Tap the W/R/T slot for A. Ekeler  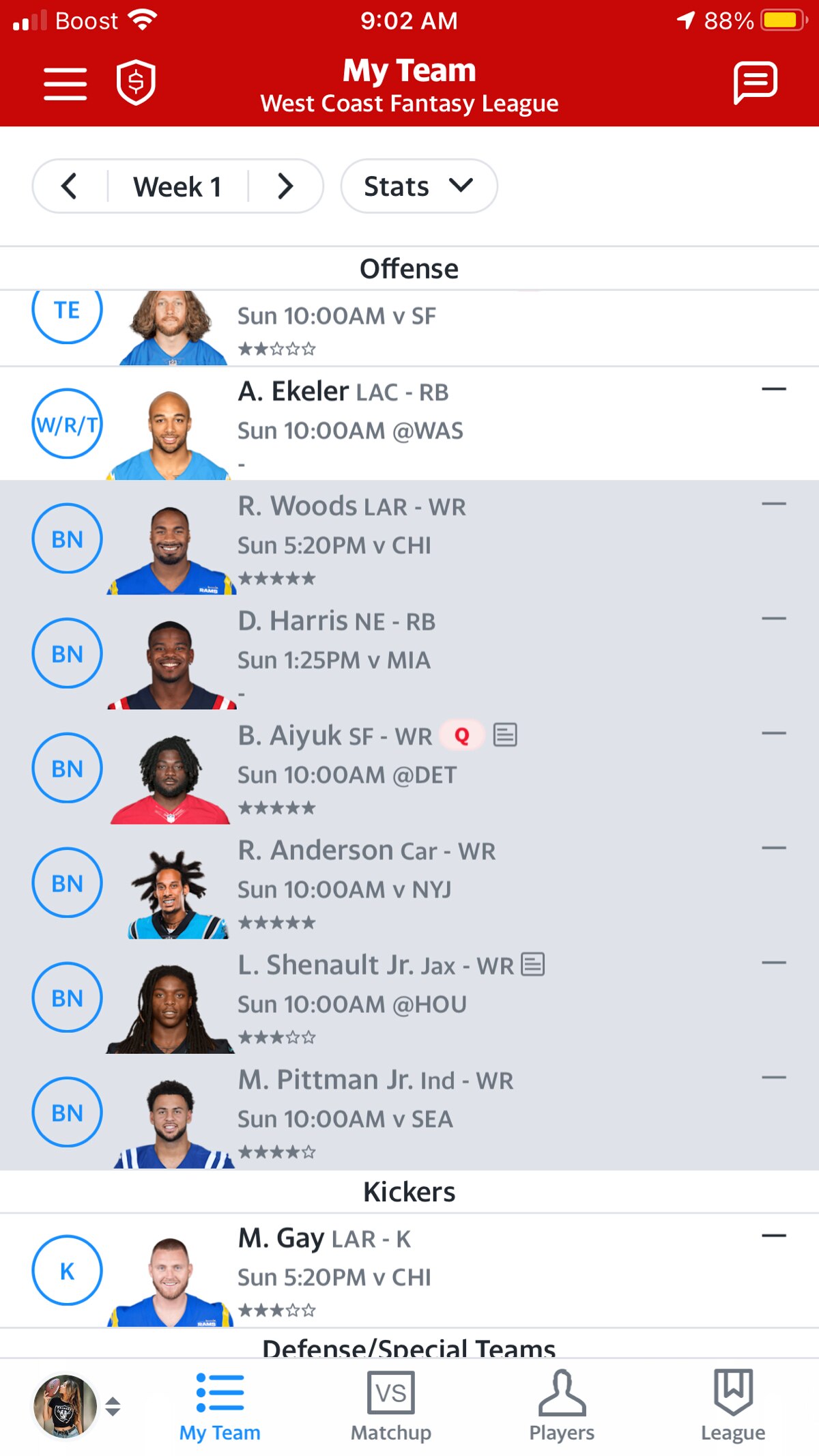pyautogui.click(x=67, y=424)
